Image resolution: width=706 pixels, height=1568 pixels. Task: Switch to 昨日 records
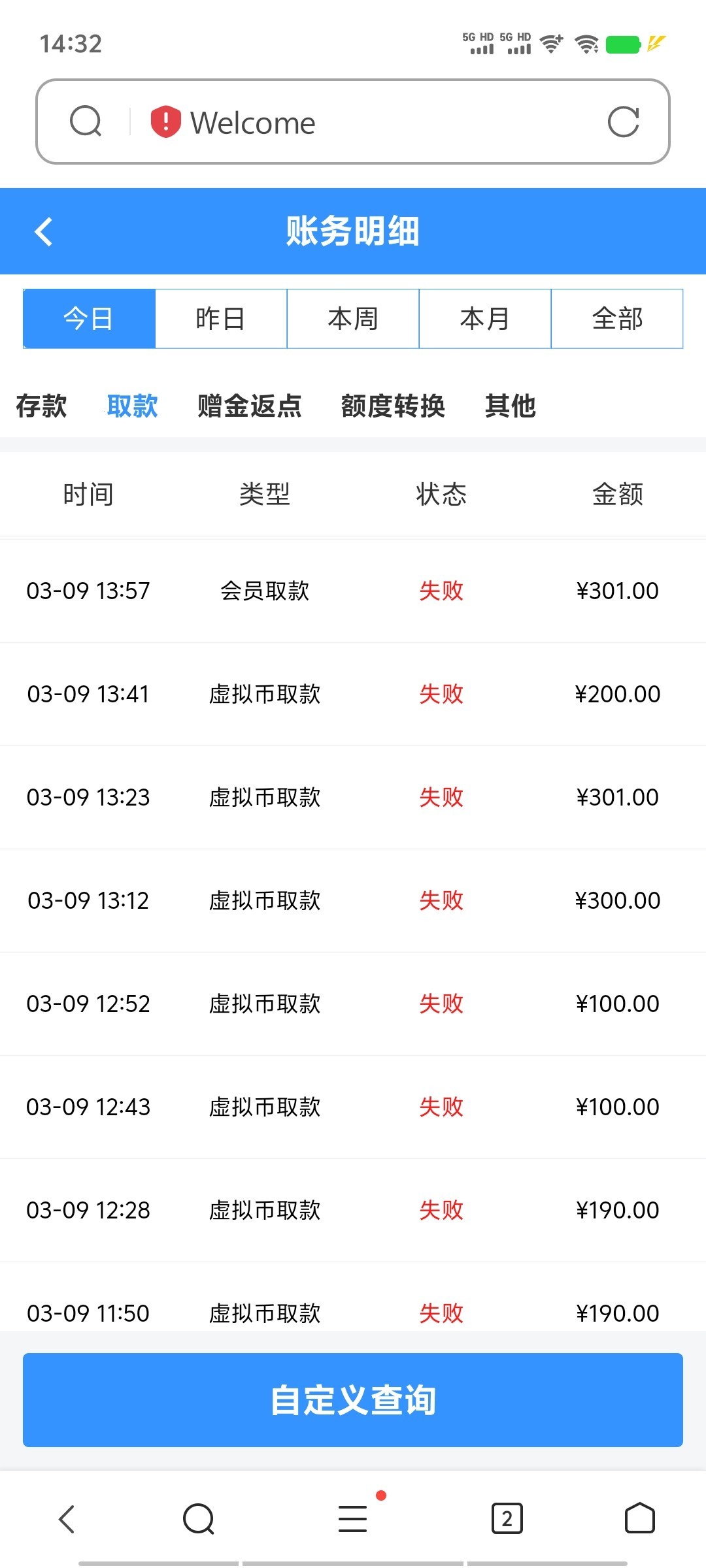[x=221, y=319]
